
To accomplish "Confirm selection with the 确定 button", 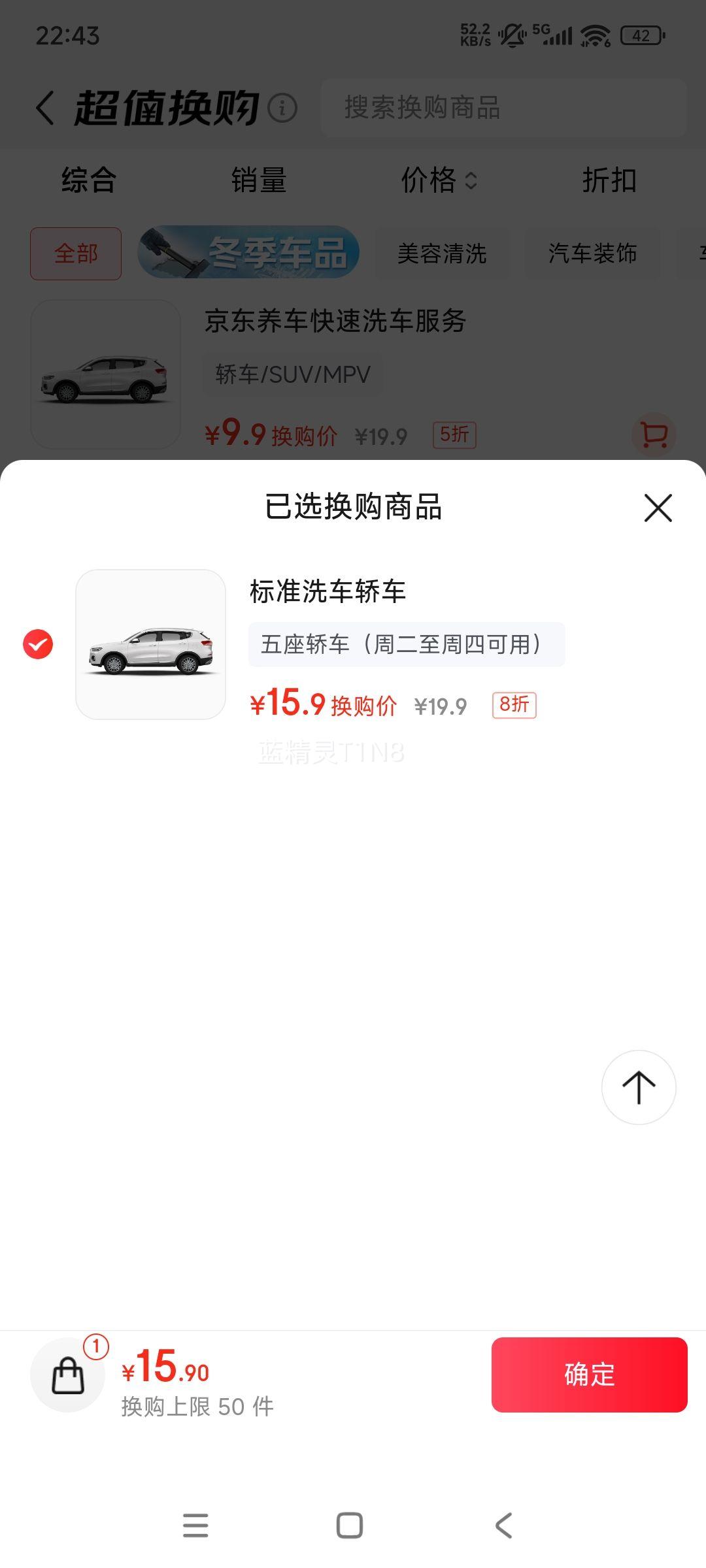I will [x=588, y=1375].
